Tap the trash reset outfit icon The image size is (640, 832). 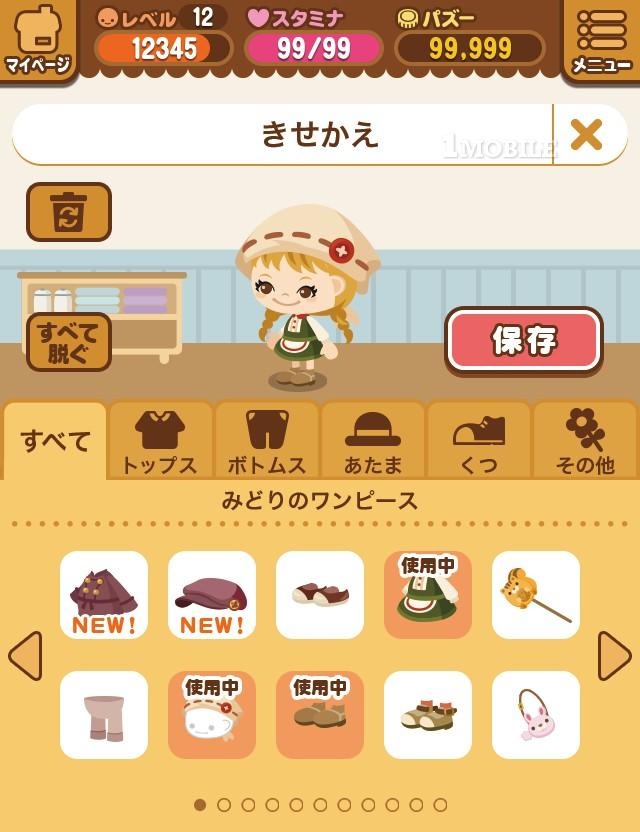(x=68, y=212)
